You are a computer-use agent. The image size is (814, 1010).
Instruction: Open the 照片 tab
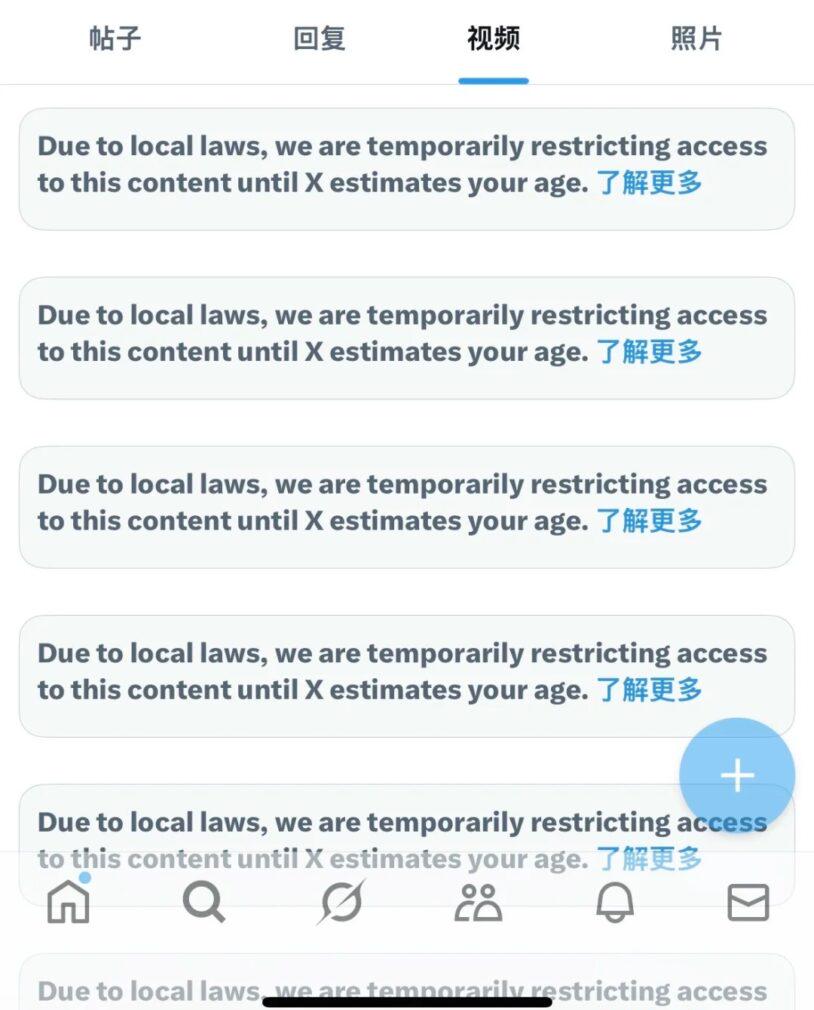pyautogui.click(x=696, y=39)
